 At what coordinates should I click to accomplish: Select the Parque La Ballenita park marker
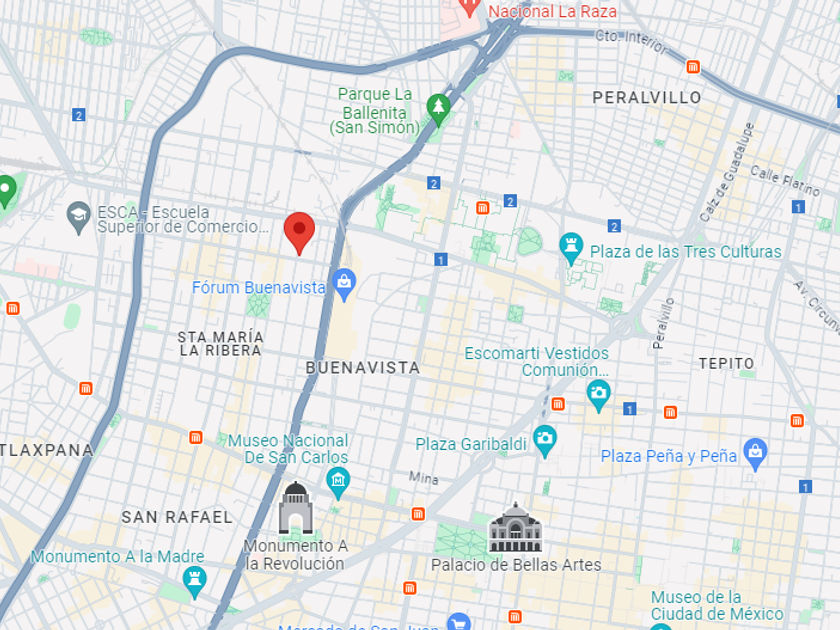tap(438, 105)
